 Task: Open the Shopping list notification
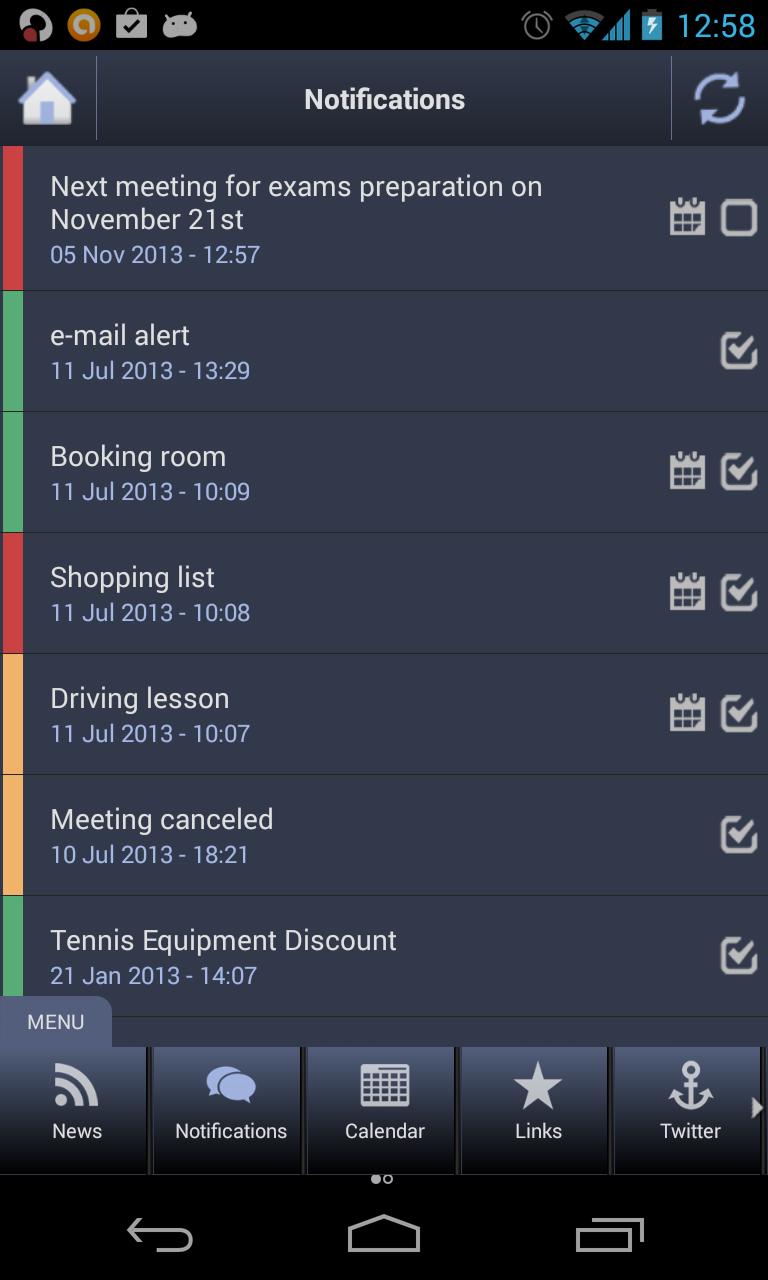click(300, 593)
